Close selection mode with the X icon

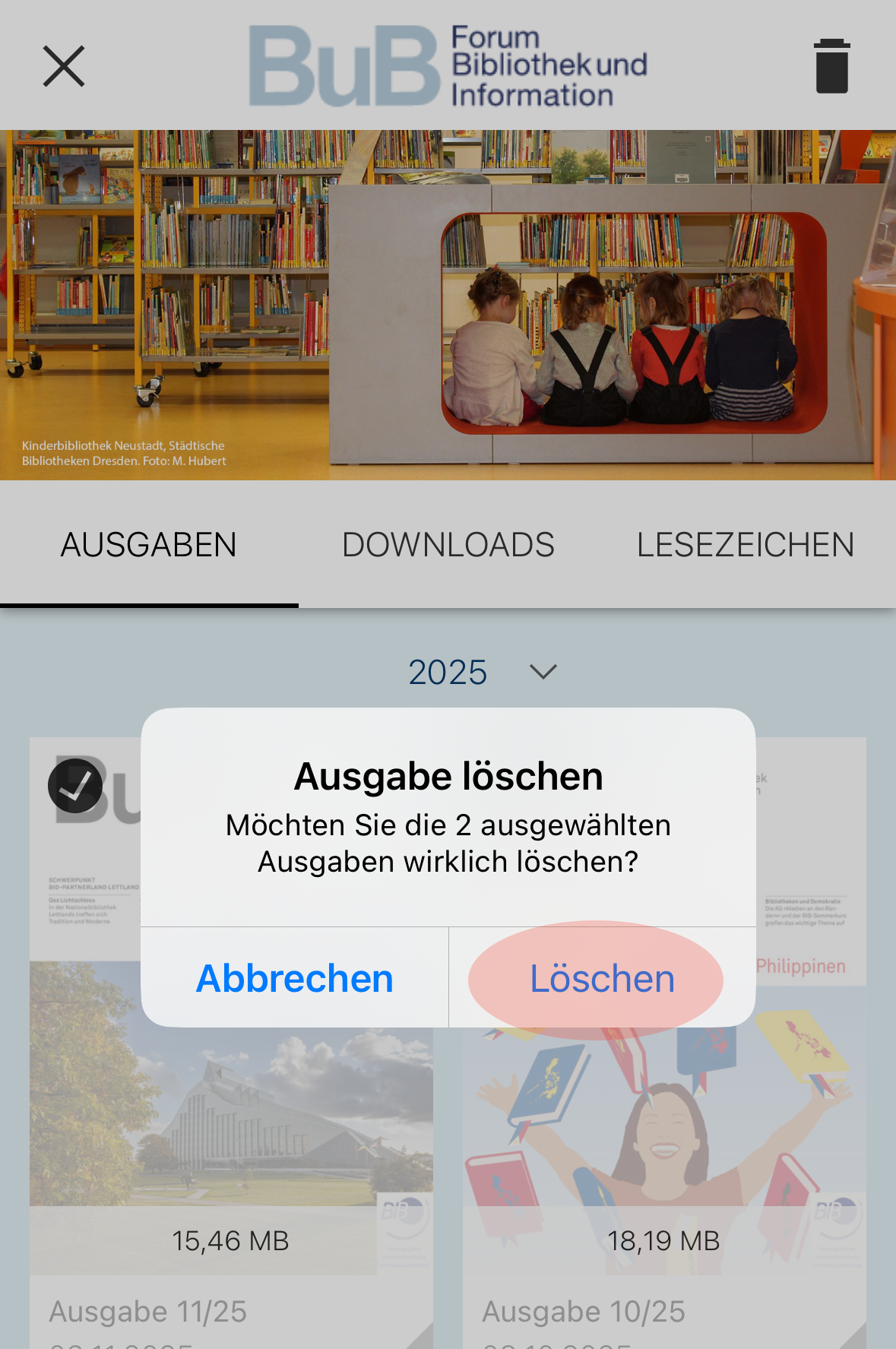coord(64,66)
